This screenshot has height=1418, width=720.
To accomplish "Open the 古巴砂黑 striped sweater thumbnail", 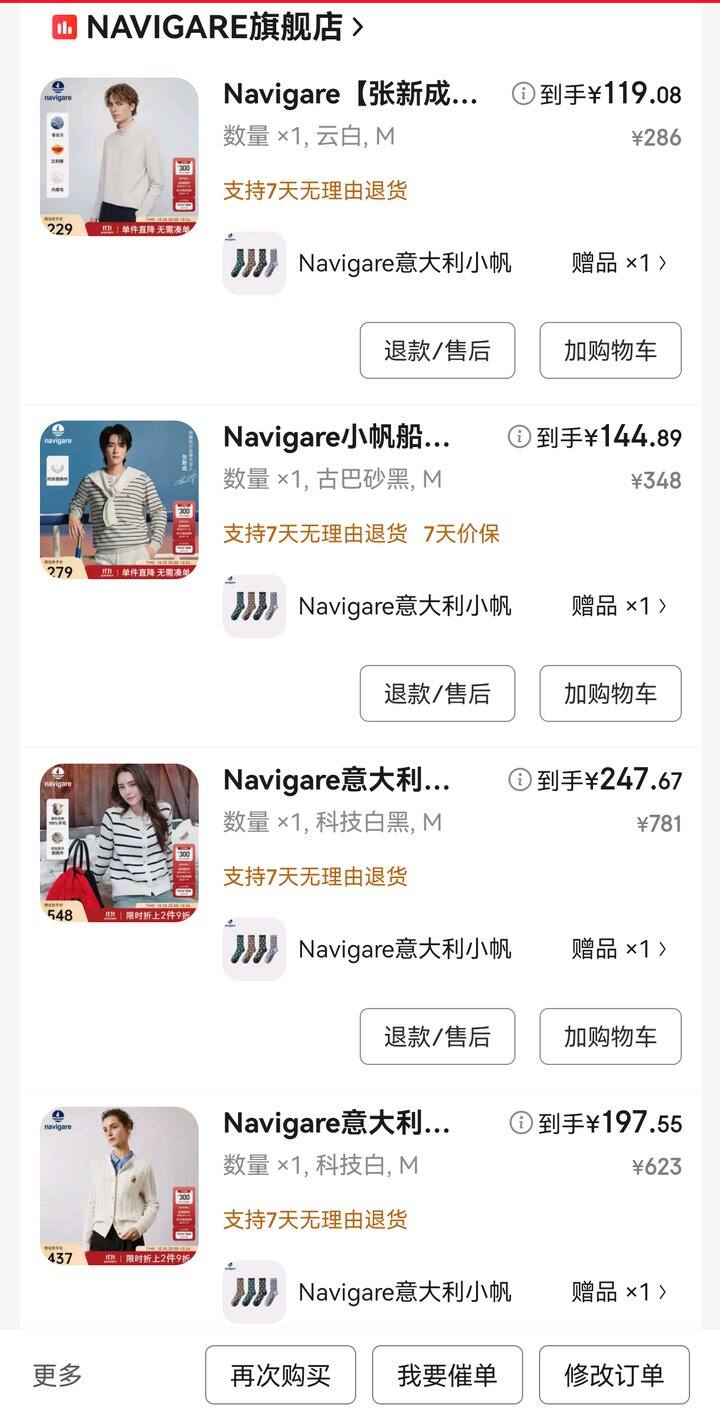I will point(119,500).
